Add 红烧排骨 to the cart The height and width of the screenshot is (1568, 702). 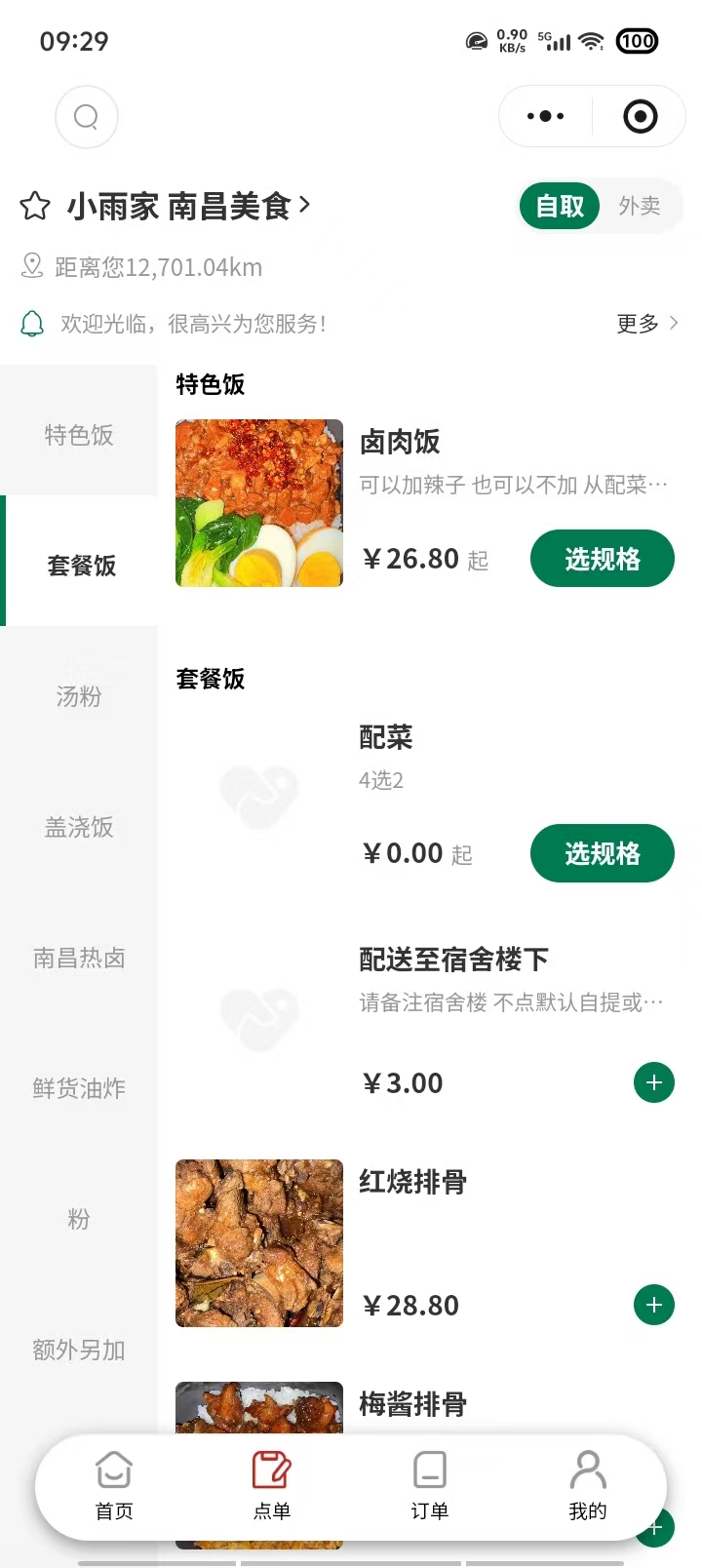[x=653, y=1305]
